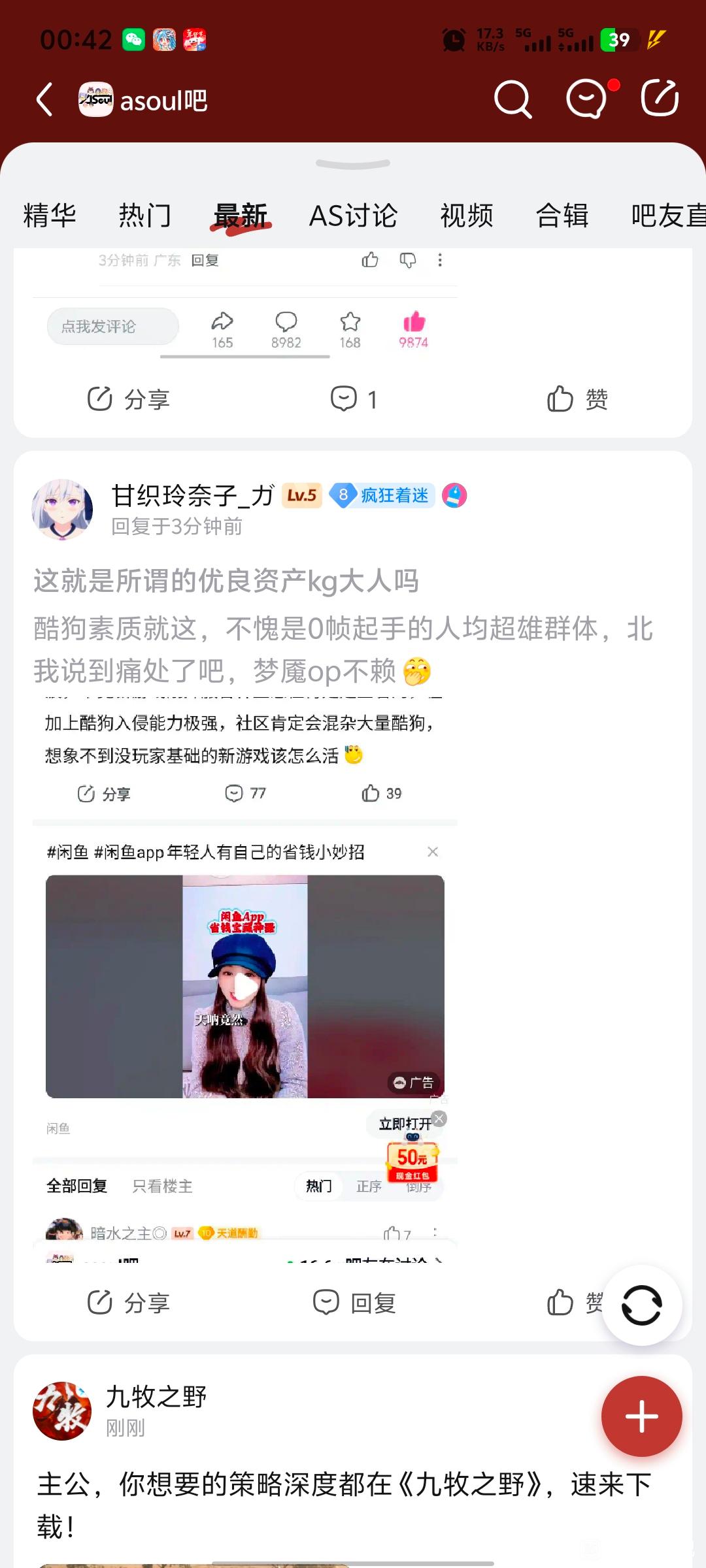Switch to the AS讨论 tab
This screenshot has width=706, height=1568.
click(353, 216)
